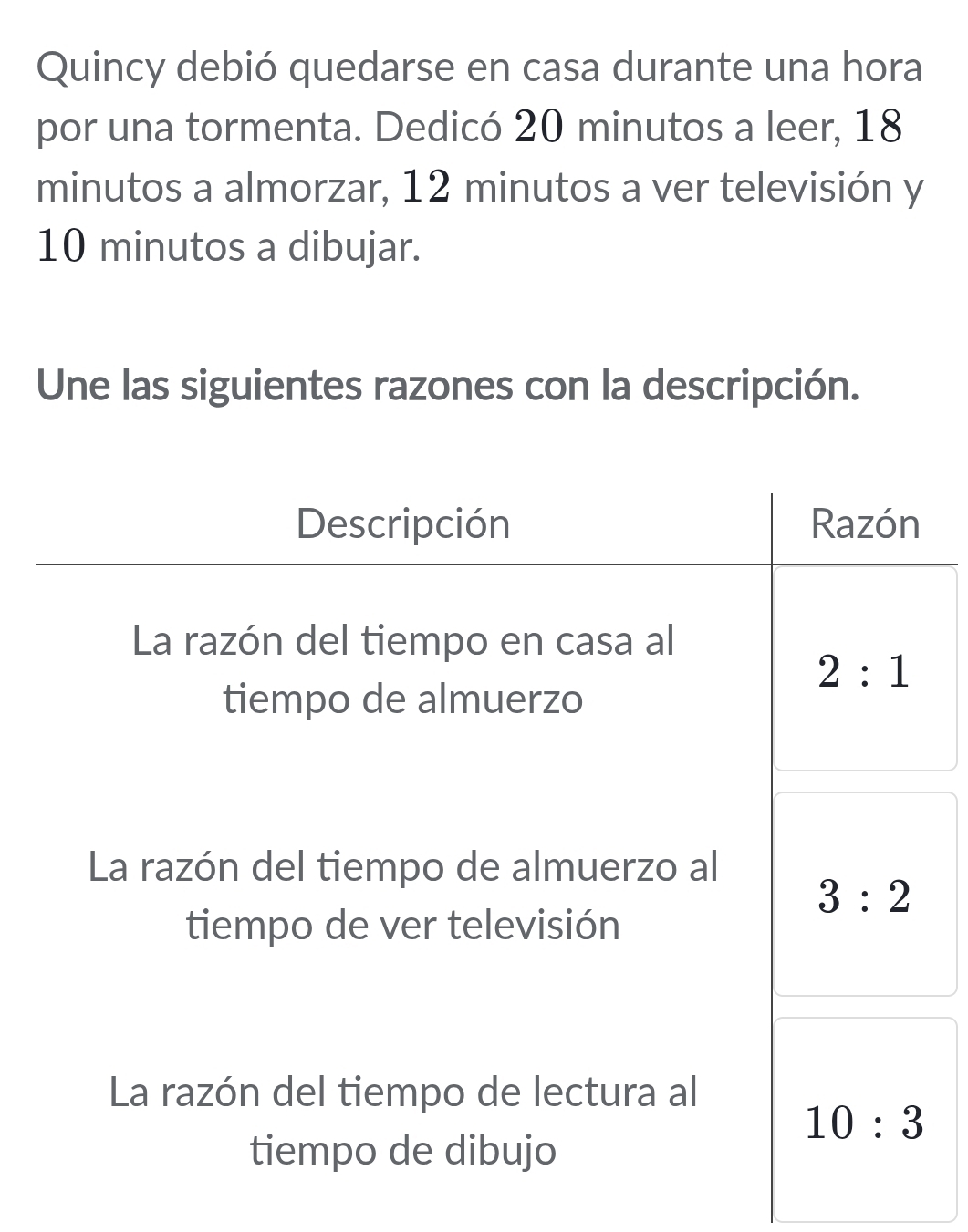The width and height of the screenshot is (968, 1232).
Task: Click the column header Descripción
Action: (402, 523)
